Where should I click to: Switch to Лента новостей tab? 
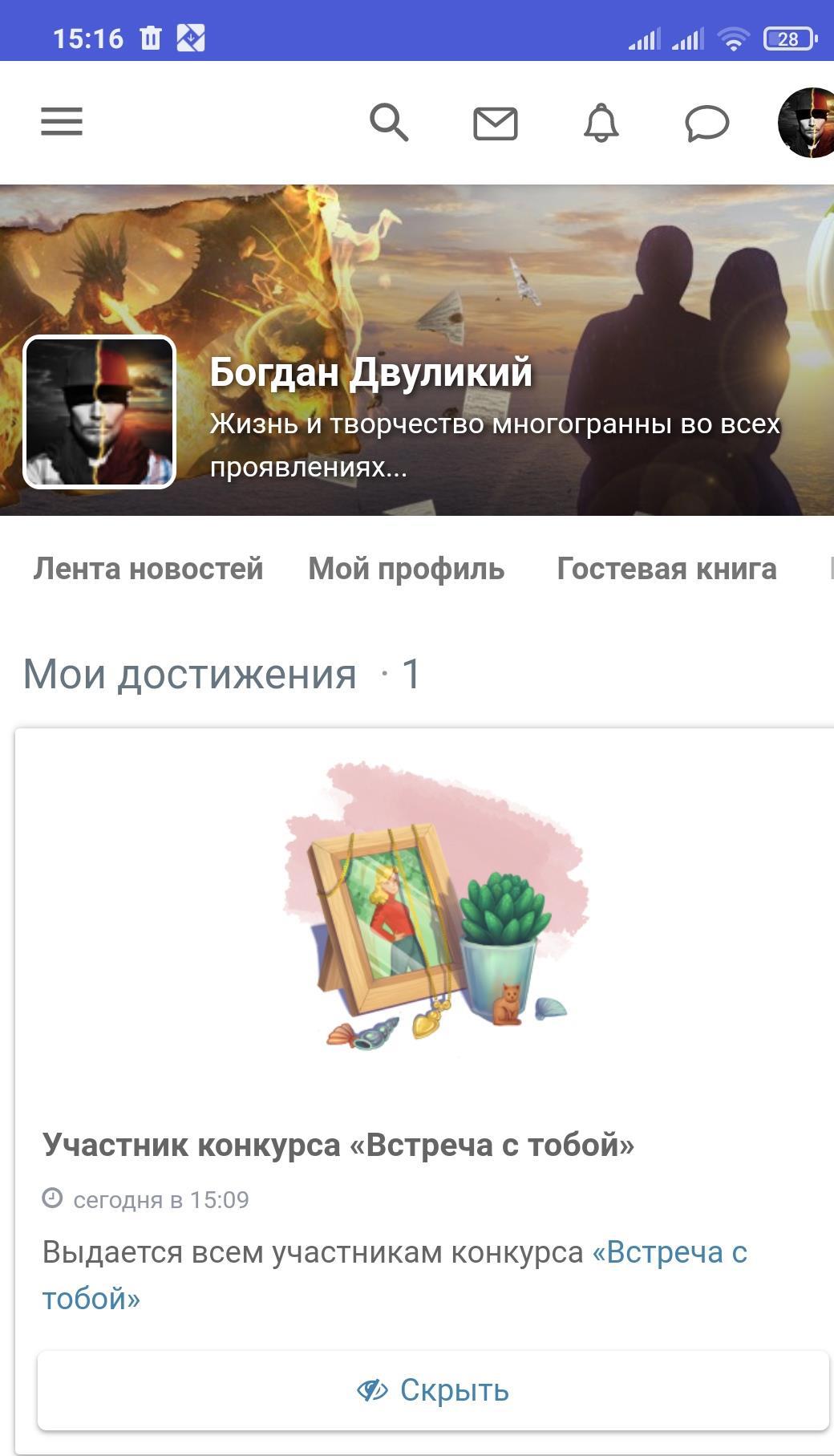pyautogui.click(x=148, y=569)
